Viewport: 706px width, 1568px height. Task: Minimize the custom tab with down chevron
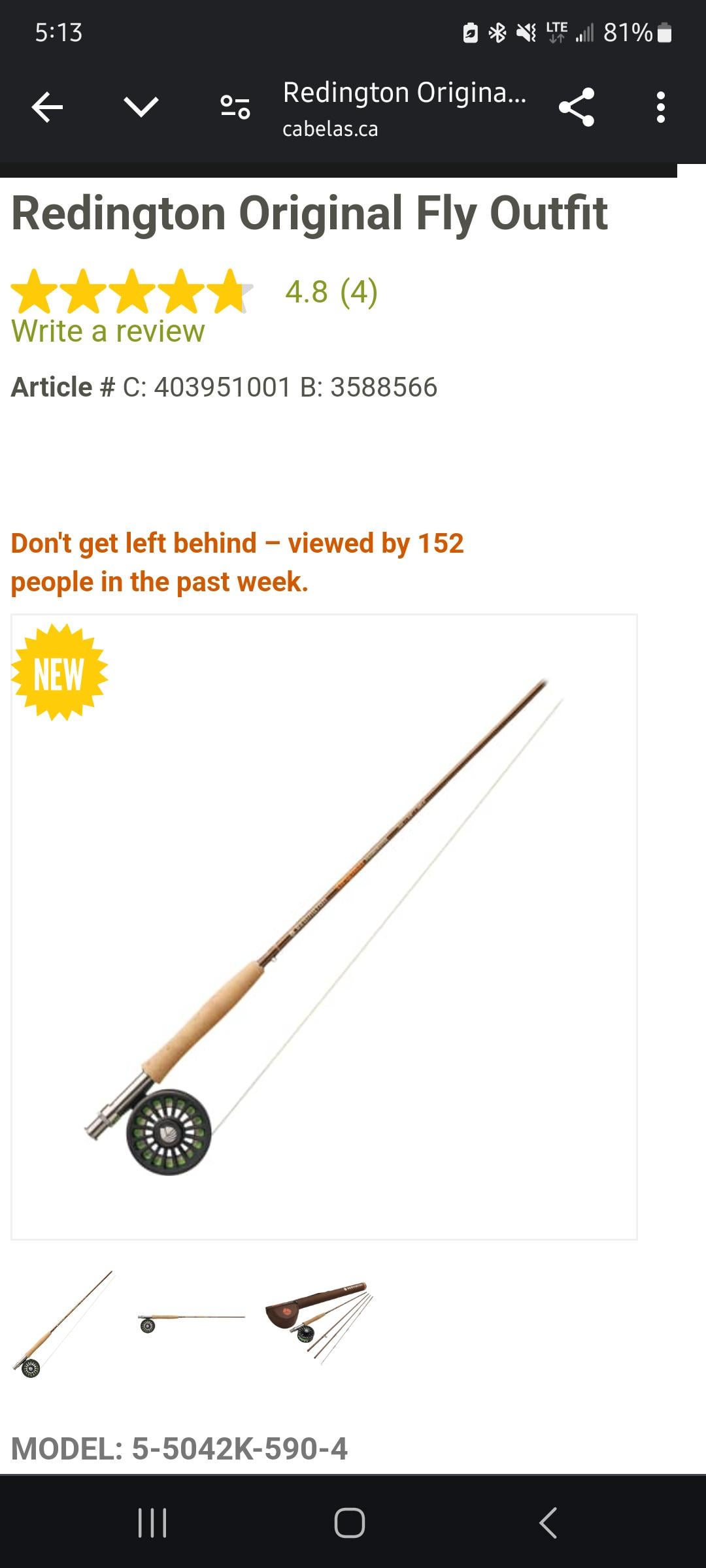[141, 106]
